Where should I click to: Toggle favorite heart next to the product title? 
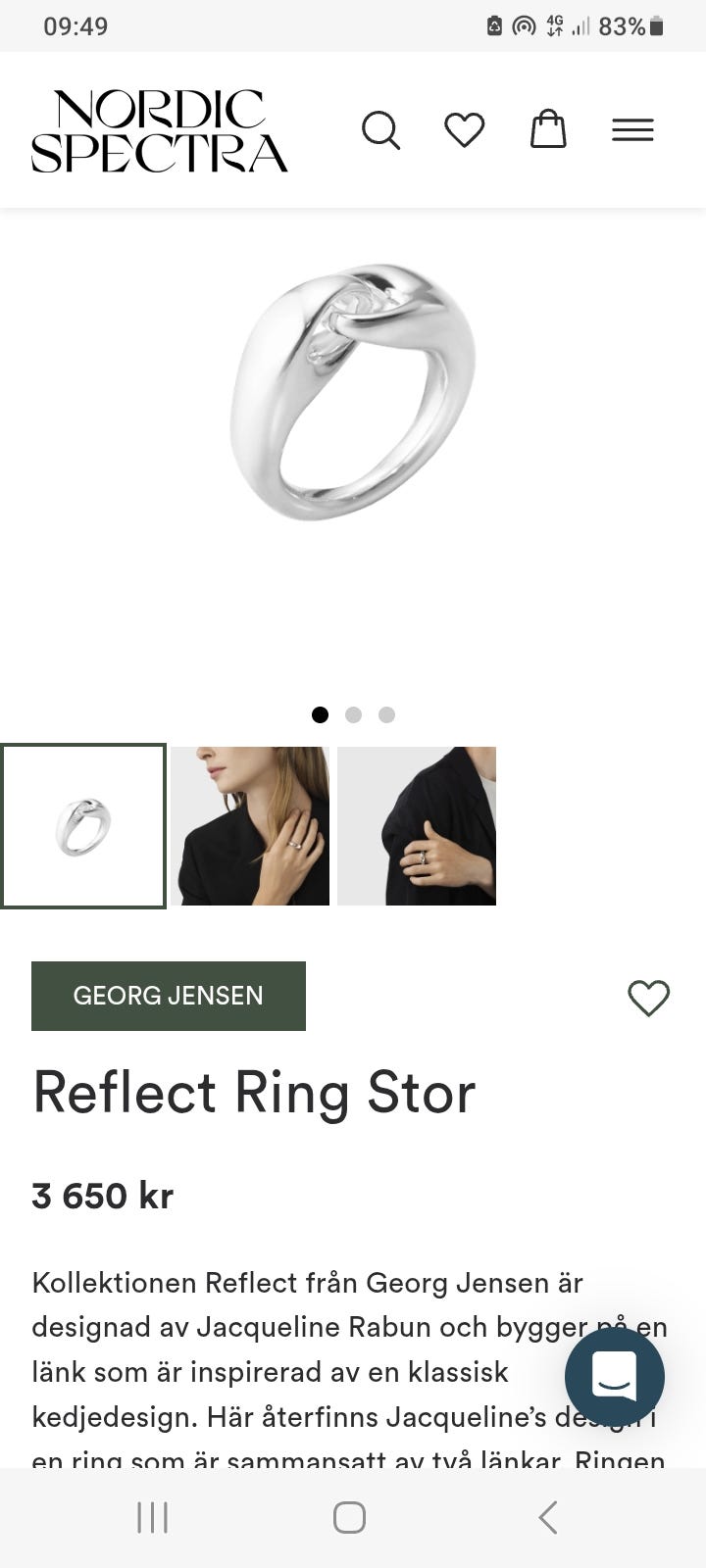click(648, 998)
